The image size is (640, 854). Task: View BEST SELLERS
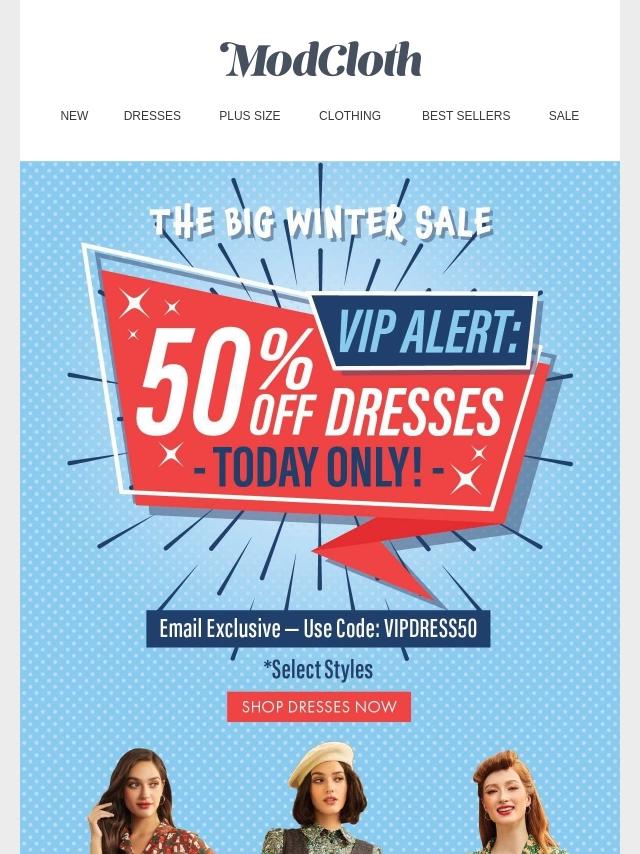[x=466, y=116]
